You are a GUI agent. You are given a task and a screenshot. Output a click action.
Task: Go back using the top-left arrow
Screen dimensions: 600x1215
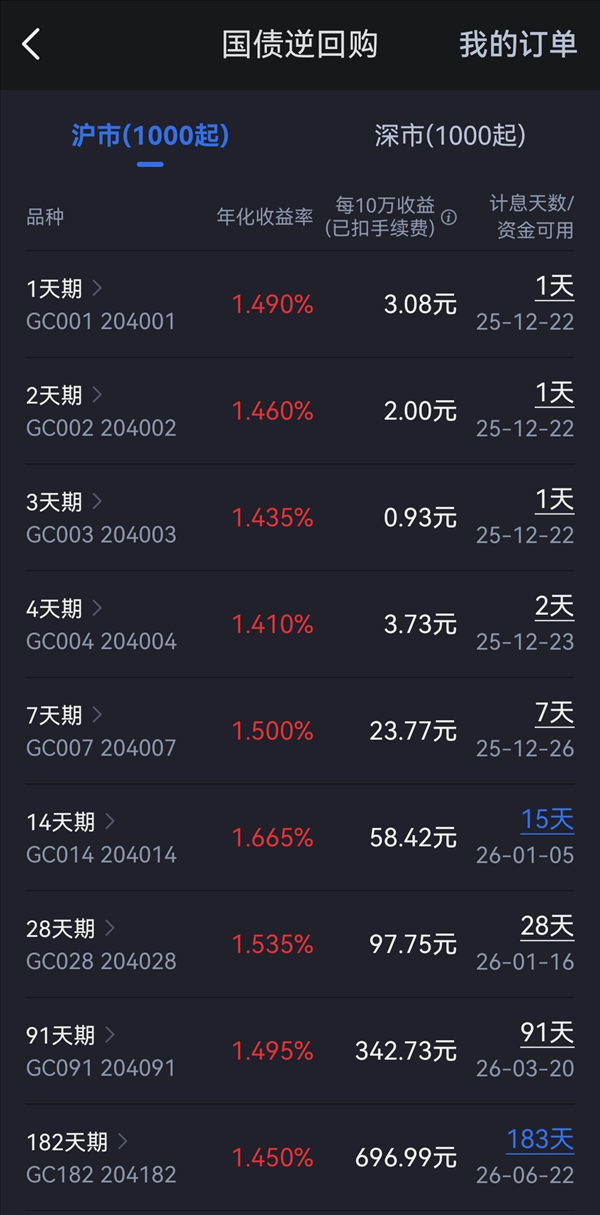[32, 44]
